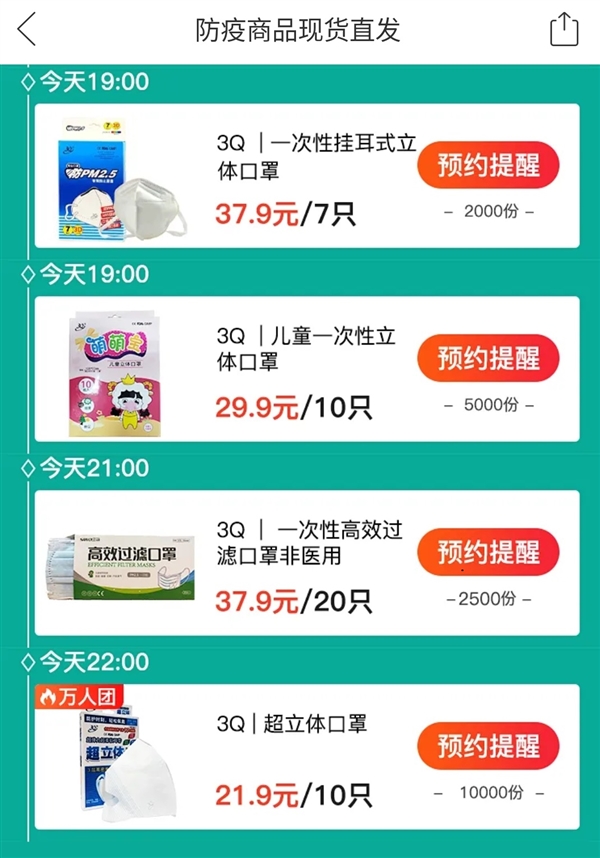Viewport: 600px width, 858px height.
Task: Set 预约提醒 for 儿童一次性立体口罩
Action: tap(487, 359)
